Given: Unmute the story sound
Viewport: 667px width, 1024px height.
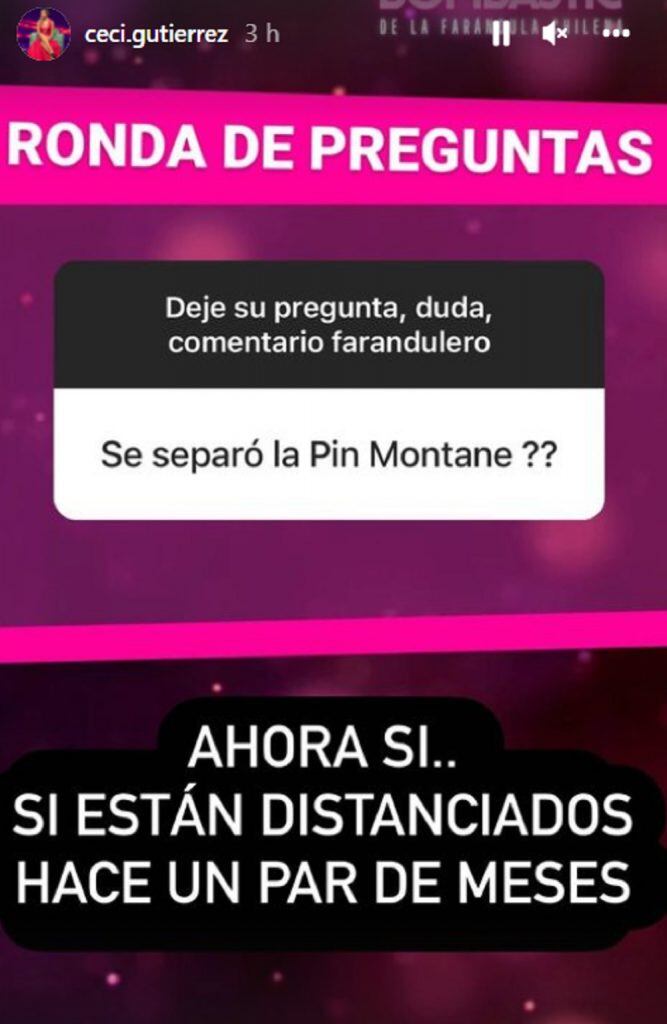Looking at the screenshot, I should point(555,33).
